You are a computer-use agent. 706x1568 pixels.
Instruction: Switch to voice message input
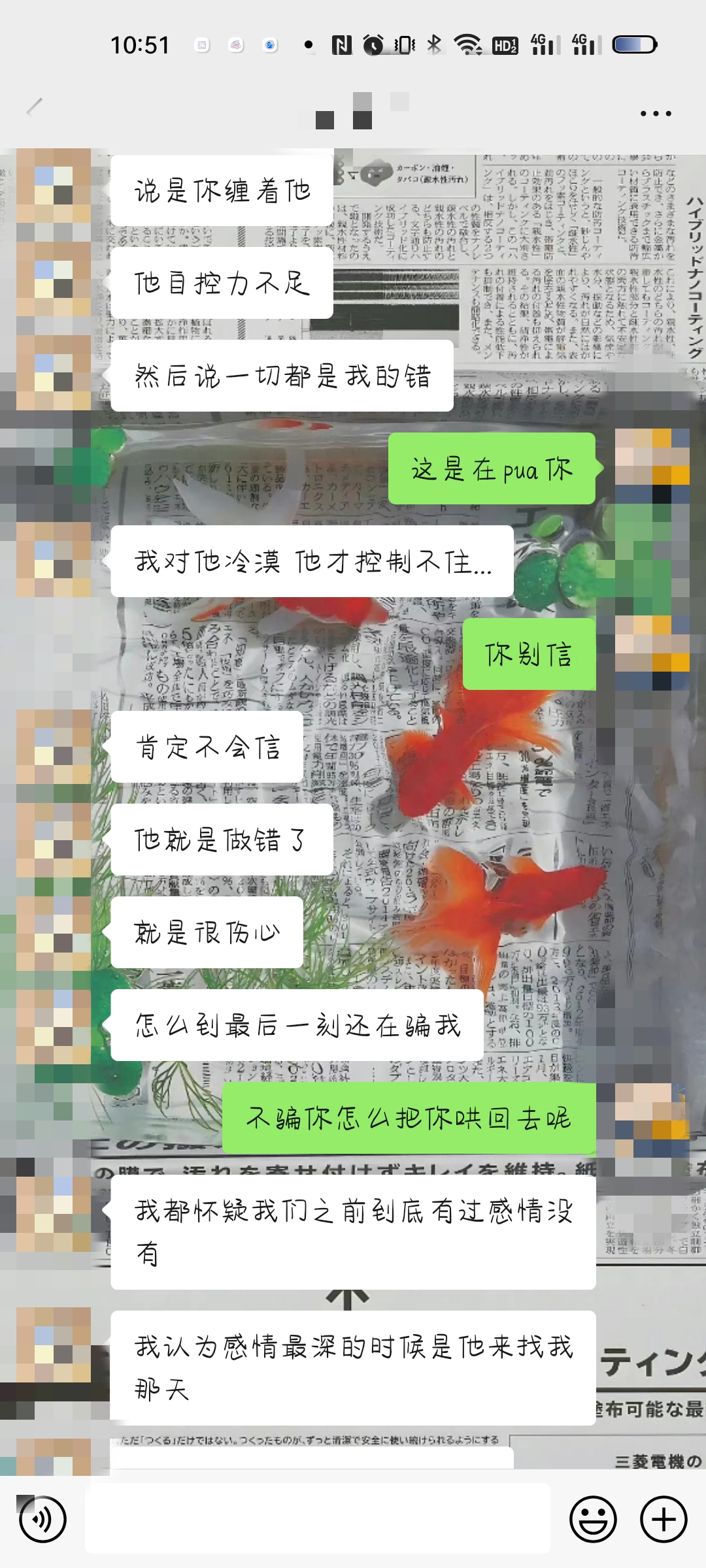point(42,1519)
